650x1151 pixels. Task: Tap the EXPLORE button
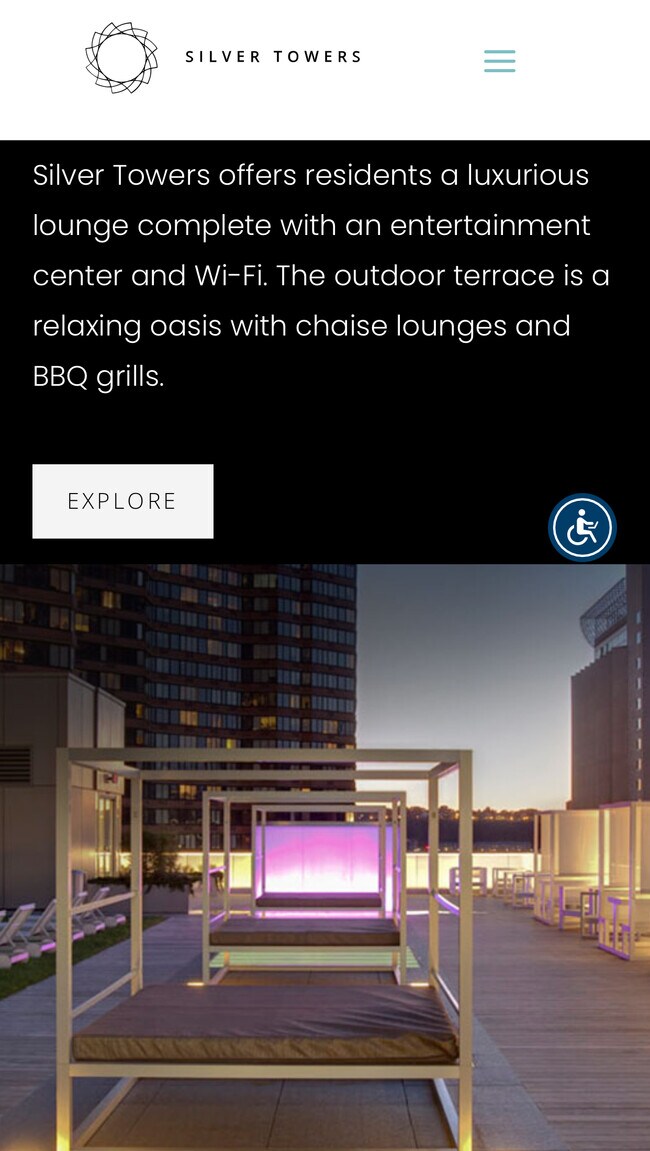pyautogui.click(x=122, y=501)
